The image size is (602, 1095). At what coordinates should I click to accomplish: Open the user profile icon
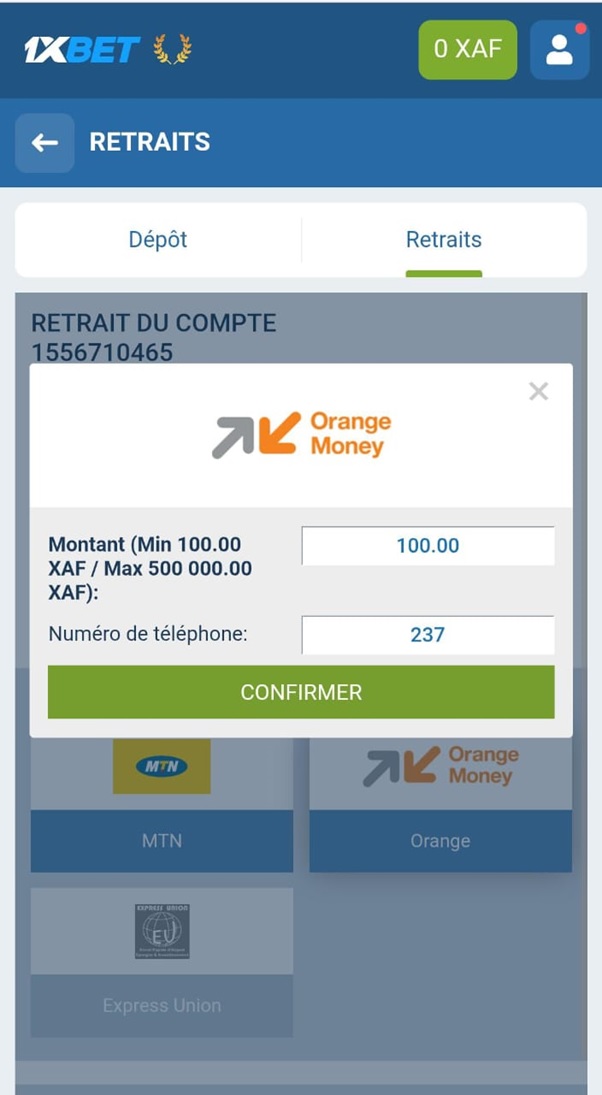click(559, 50)
